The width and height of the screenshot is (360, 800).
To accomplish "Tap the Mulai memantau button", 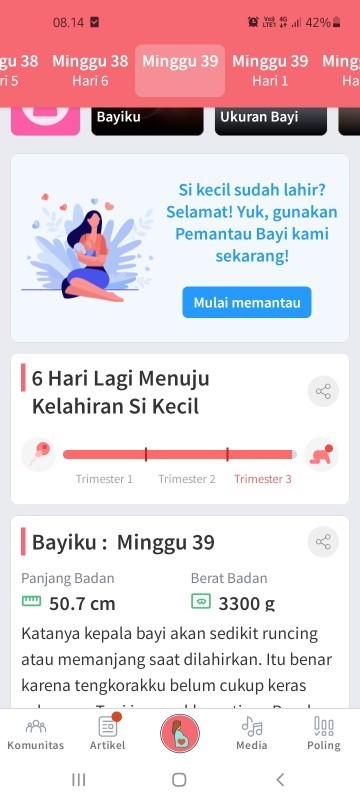I will pyautogui.click(x=247, y=302).
